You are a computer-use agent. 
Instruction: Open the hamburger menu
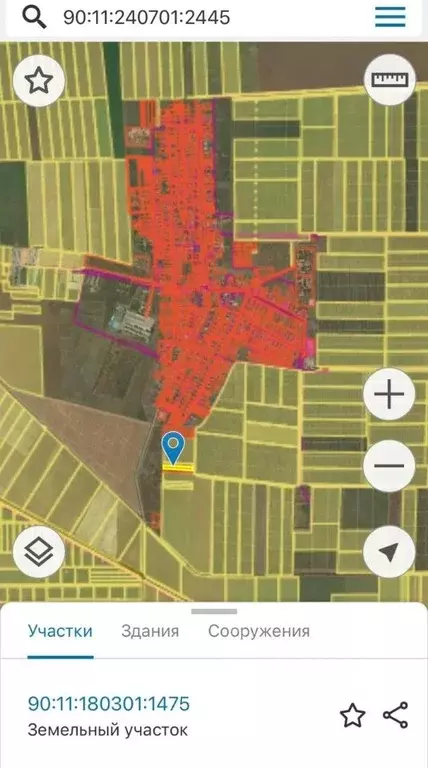(x=390, y=18)
